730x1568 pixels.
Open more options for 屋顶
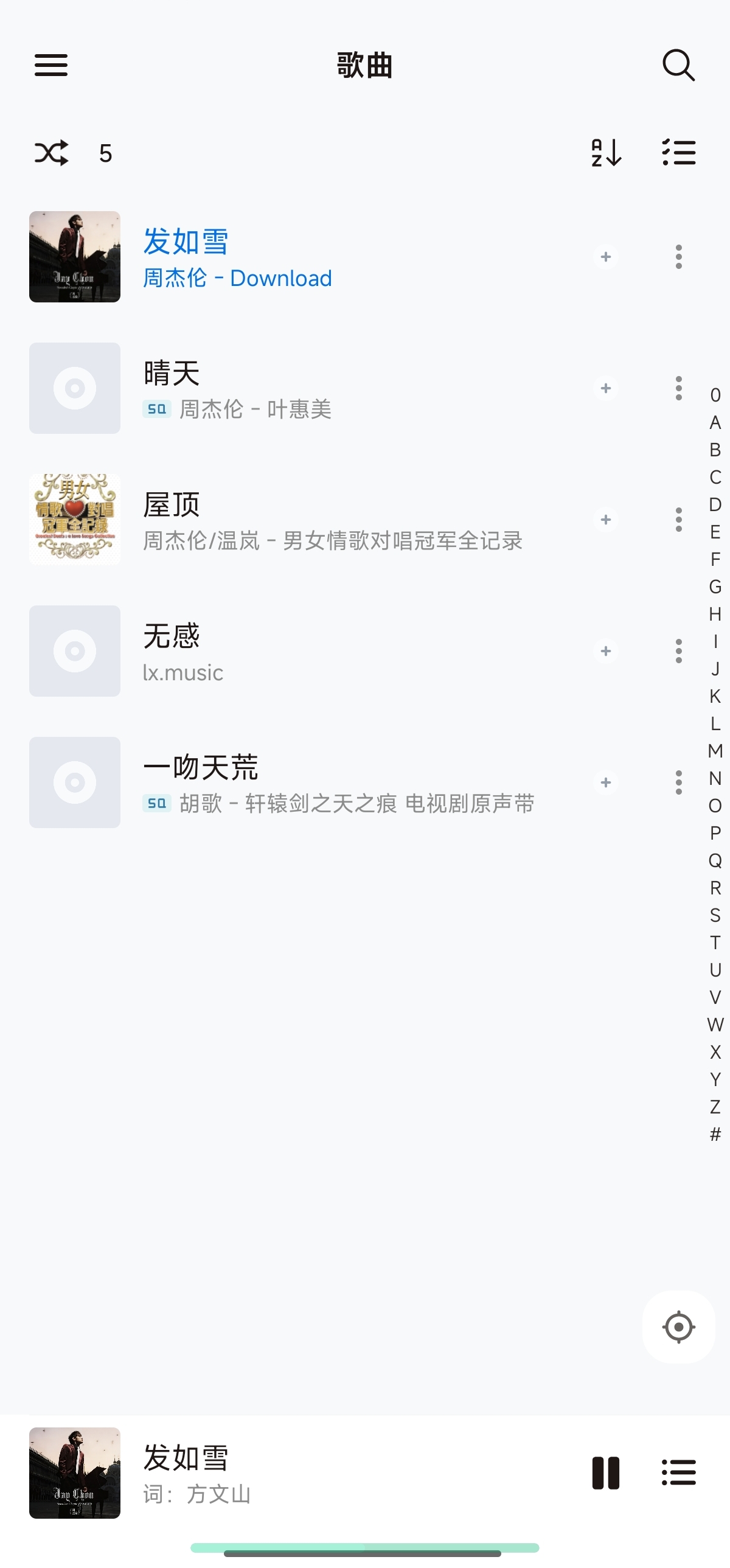click(x=679, y=520)
